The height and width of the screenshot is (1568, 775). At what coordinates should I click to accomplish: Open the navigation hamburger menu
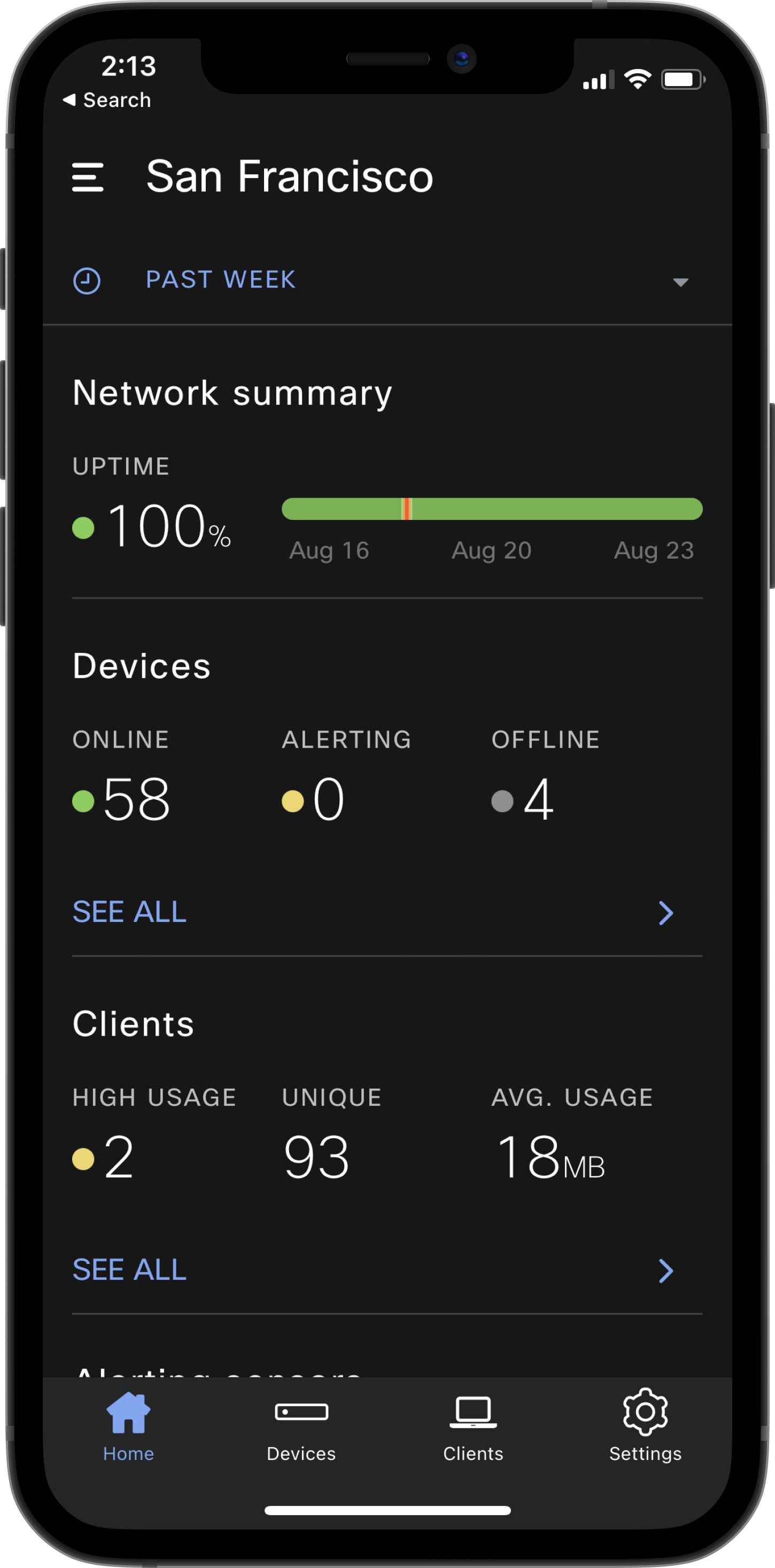pyautogui.click(x=87, y=177)
